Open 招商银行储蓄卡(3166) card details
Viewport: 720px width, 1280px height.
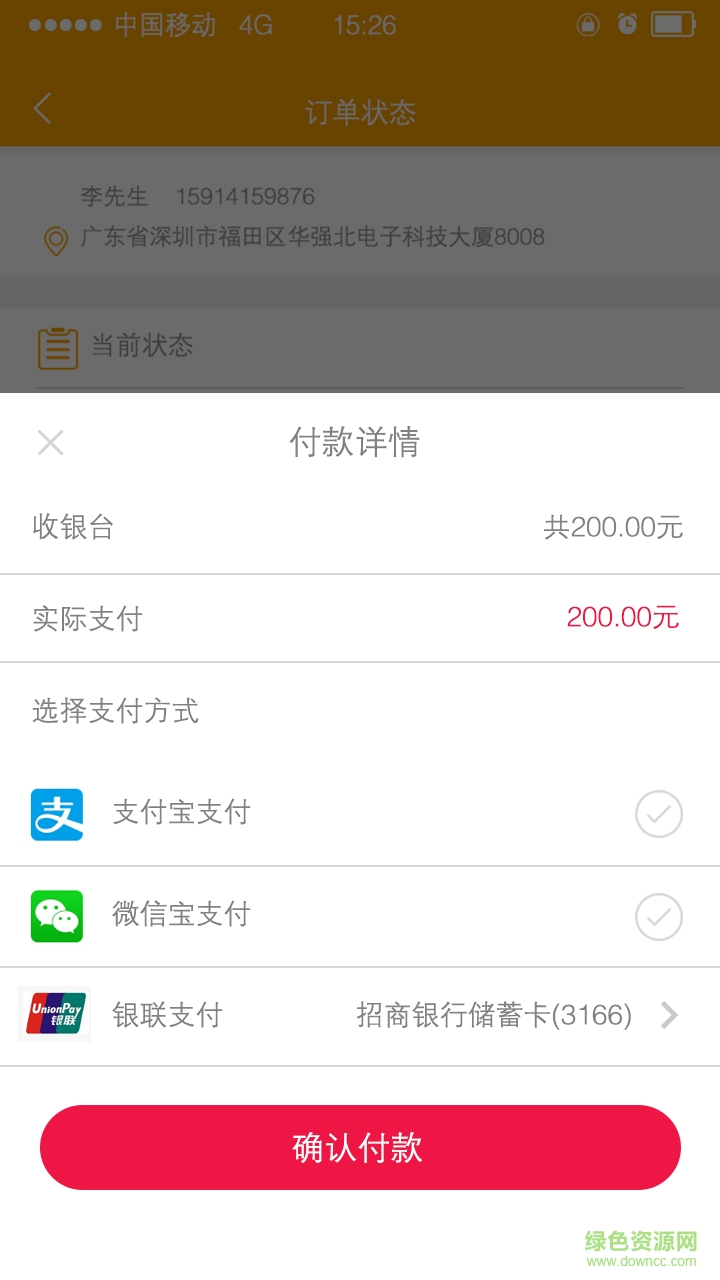tap(495, 1014)
